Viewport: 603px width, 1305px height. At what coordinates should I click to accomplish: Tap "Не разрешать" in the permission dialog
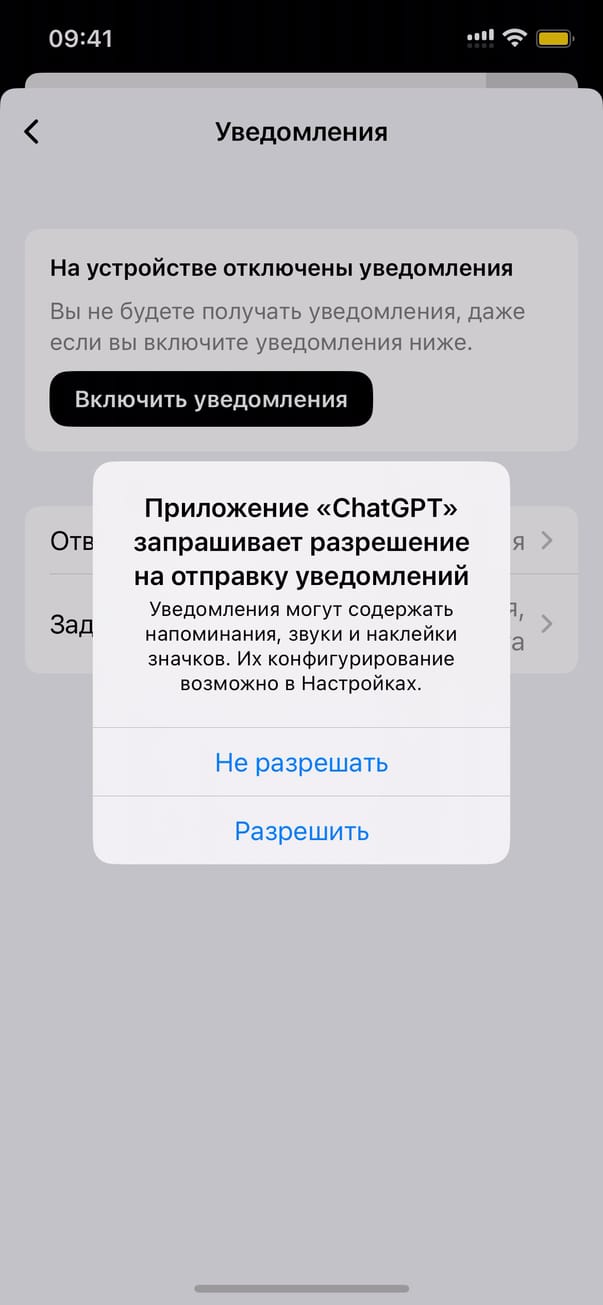point(301,763)
